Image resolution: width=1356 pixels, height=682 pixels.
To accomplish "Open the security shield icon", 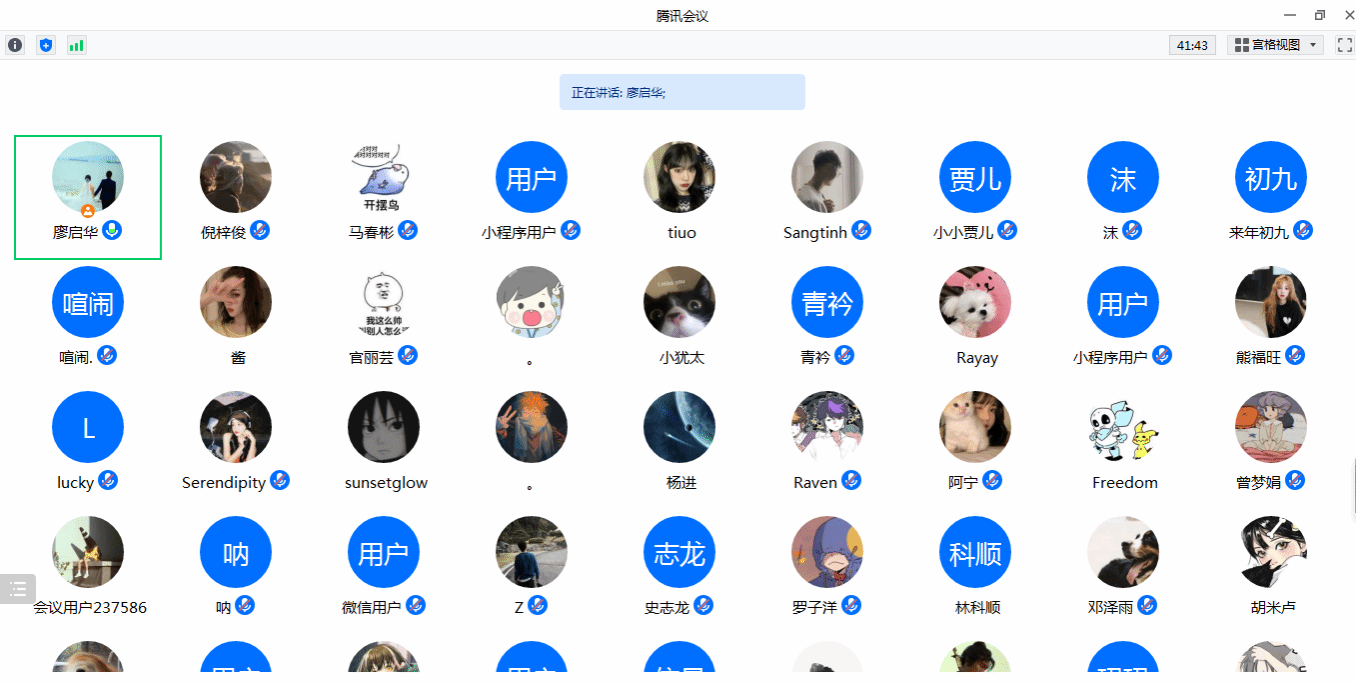I will click(x=45, y=45).
